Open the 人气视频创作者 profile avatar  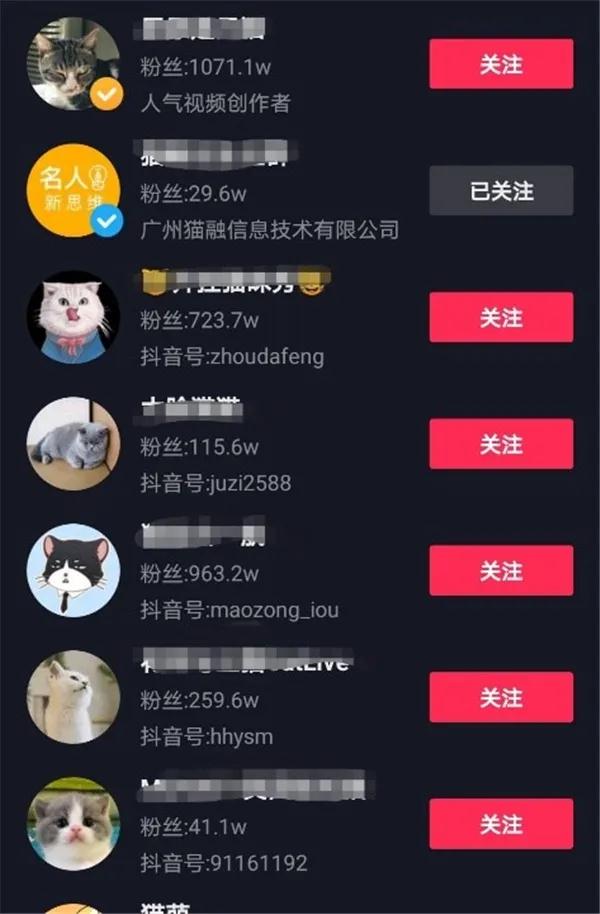(x=73, y=64)
